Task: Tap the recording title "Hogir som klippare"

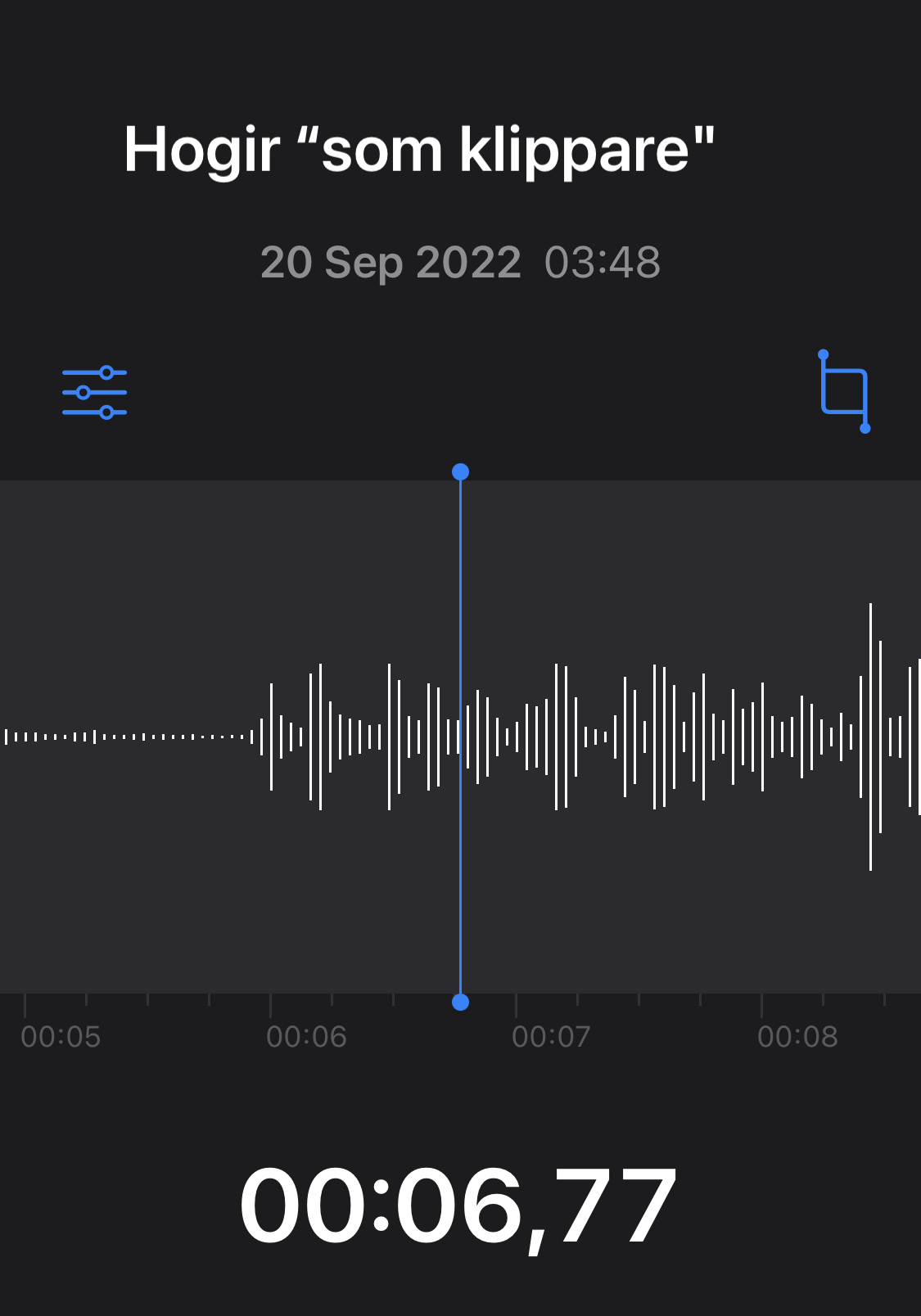Action: coord(419,151)
